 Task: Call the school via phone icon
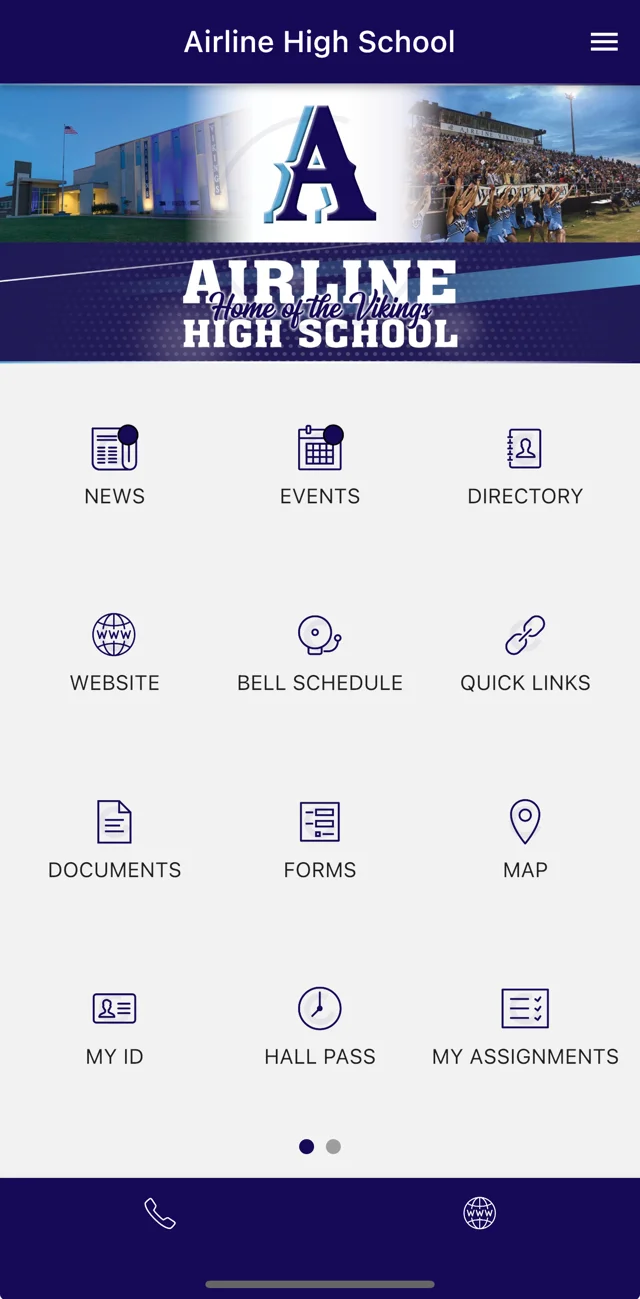(x=160, y=1214)
